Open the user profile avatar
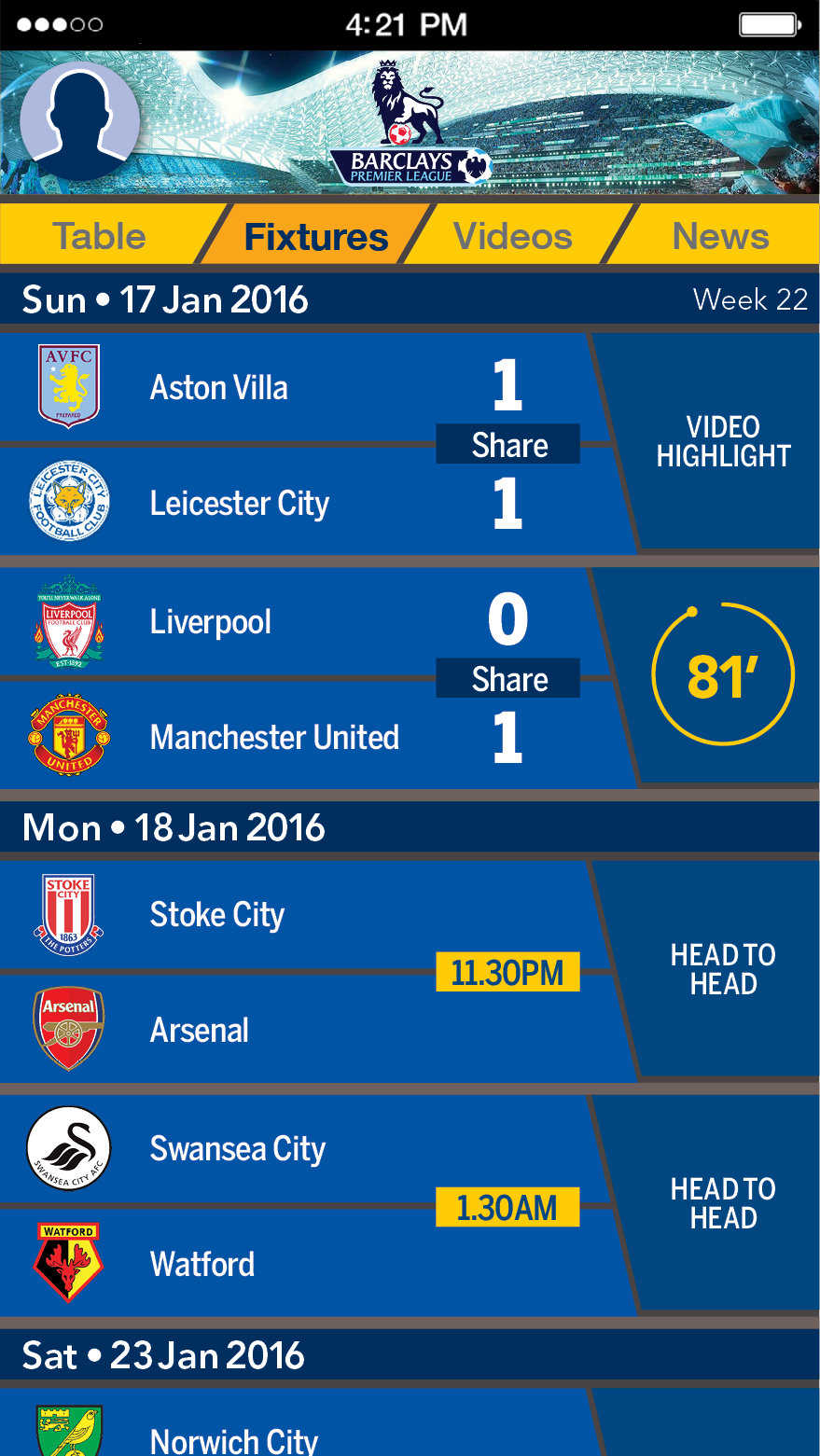The height and width of the screenshot is (1456, 820). click(x=79, y=120)
